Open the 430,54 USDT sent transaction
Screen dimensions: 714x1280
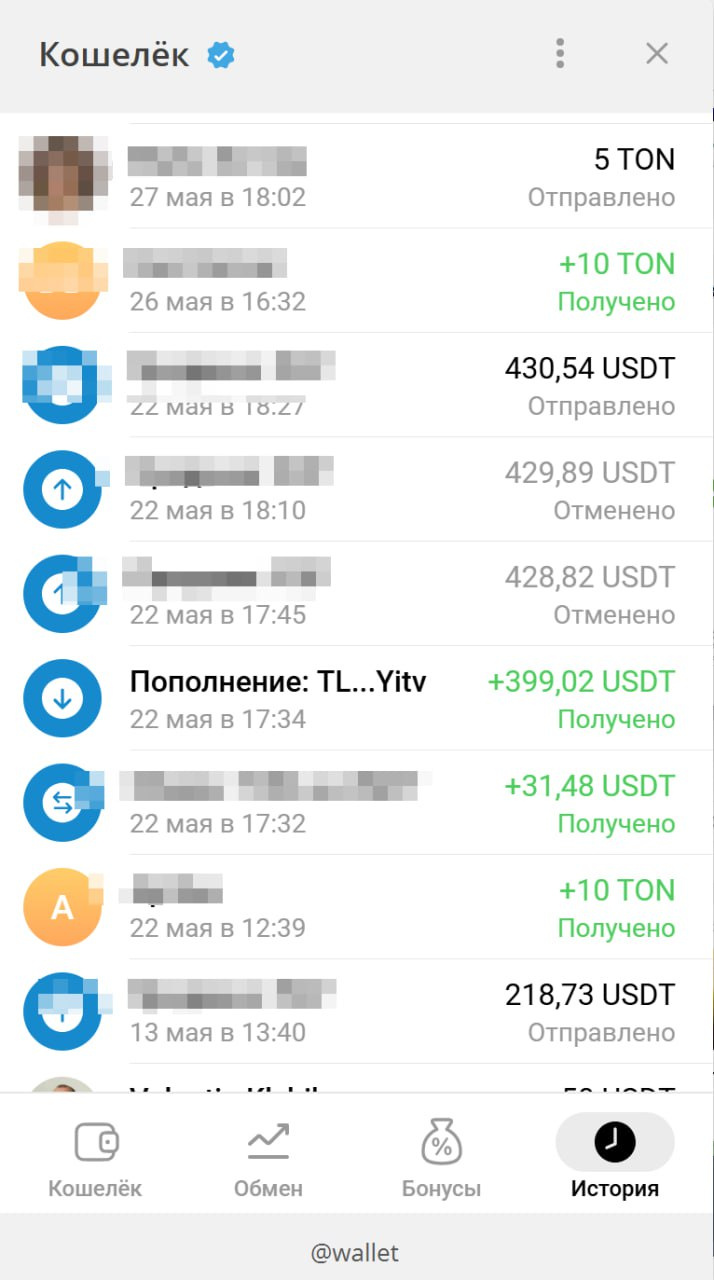pyautogui.click(x=357, y=385)
